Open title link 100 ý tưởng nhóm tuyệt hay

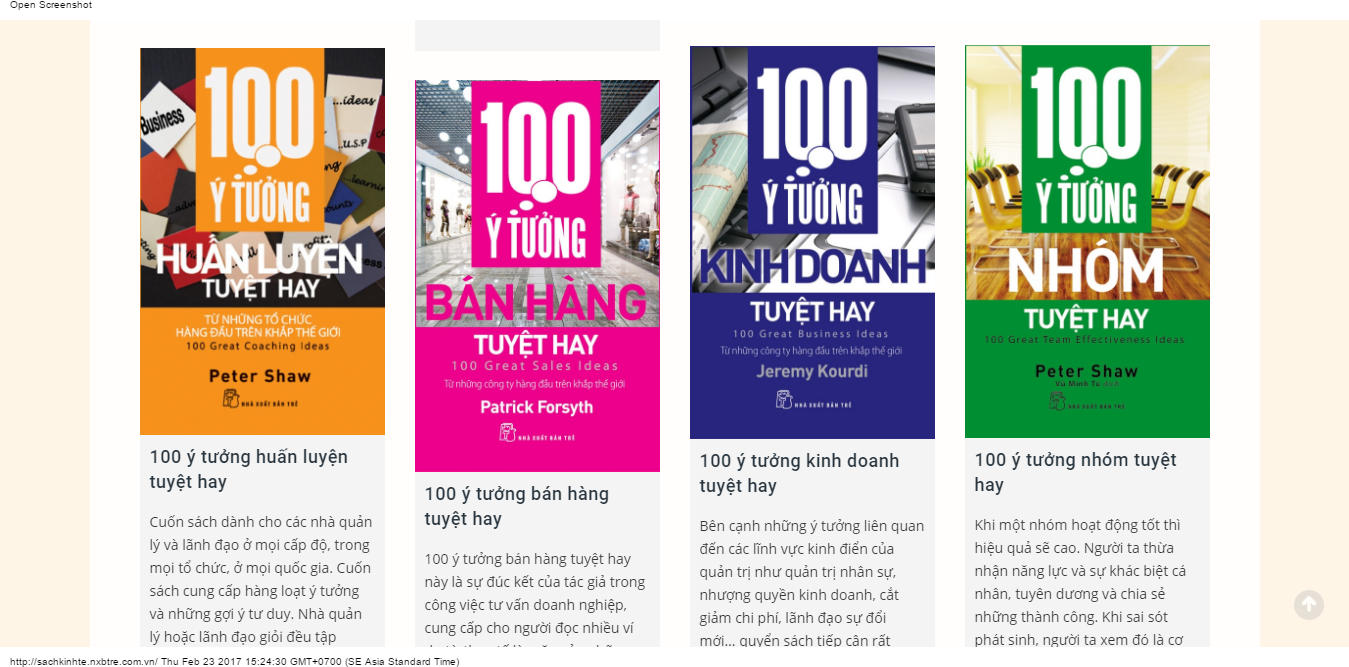1075,472
